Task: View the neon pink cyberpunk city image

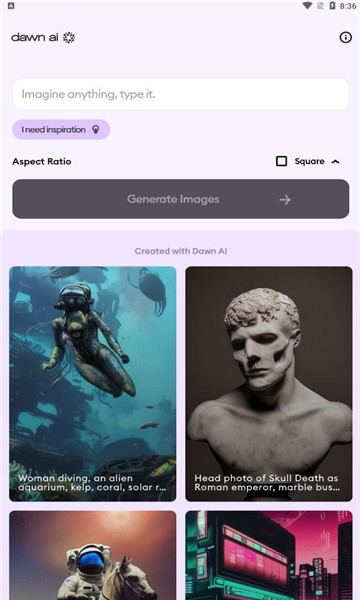Action: tap(269, 555)
